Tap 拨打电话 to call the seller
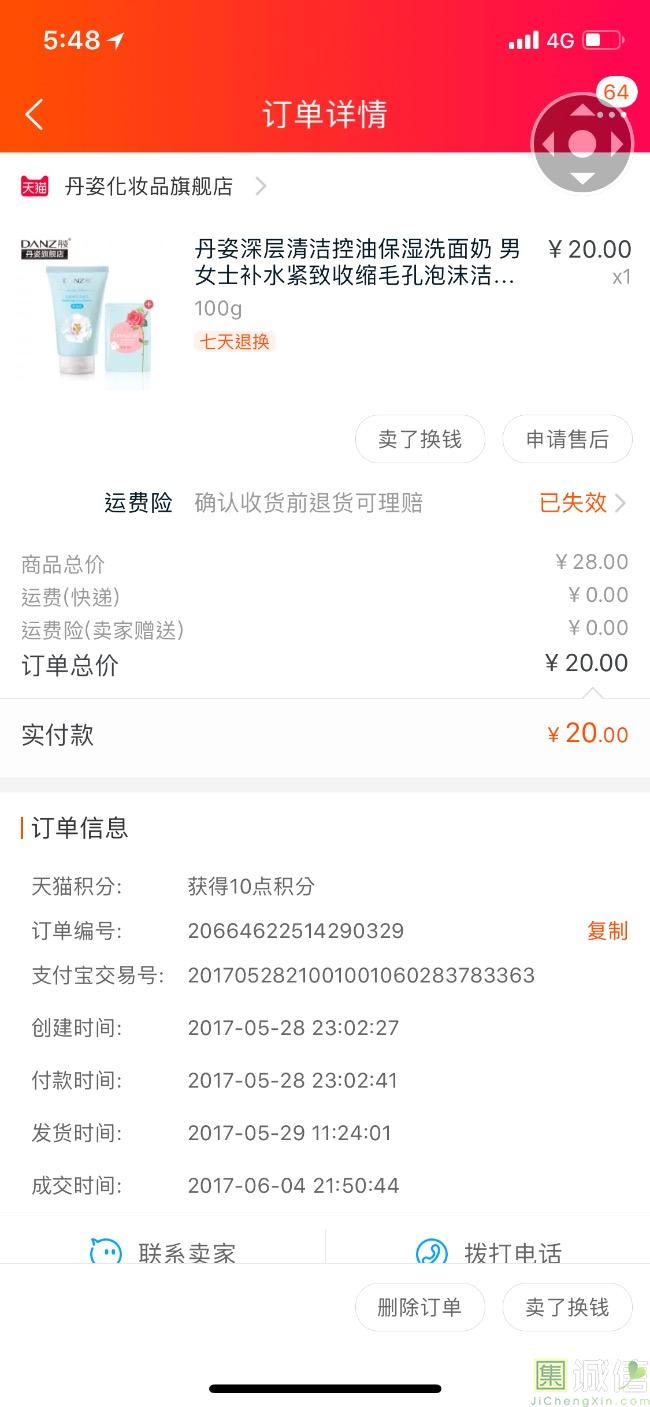650x1407 pixels. (488, 1252)
